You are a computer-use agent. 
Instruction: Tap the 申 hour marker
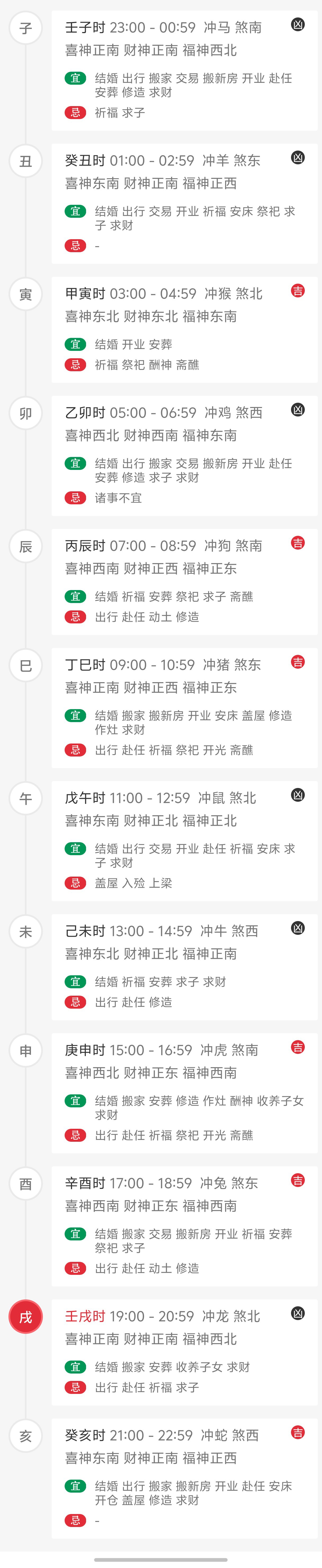(x=26, y=1051)
